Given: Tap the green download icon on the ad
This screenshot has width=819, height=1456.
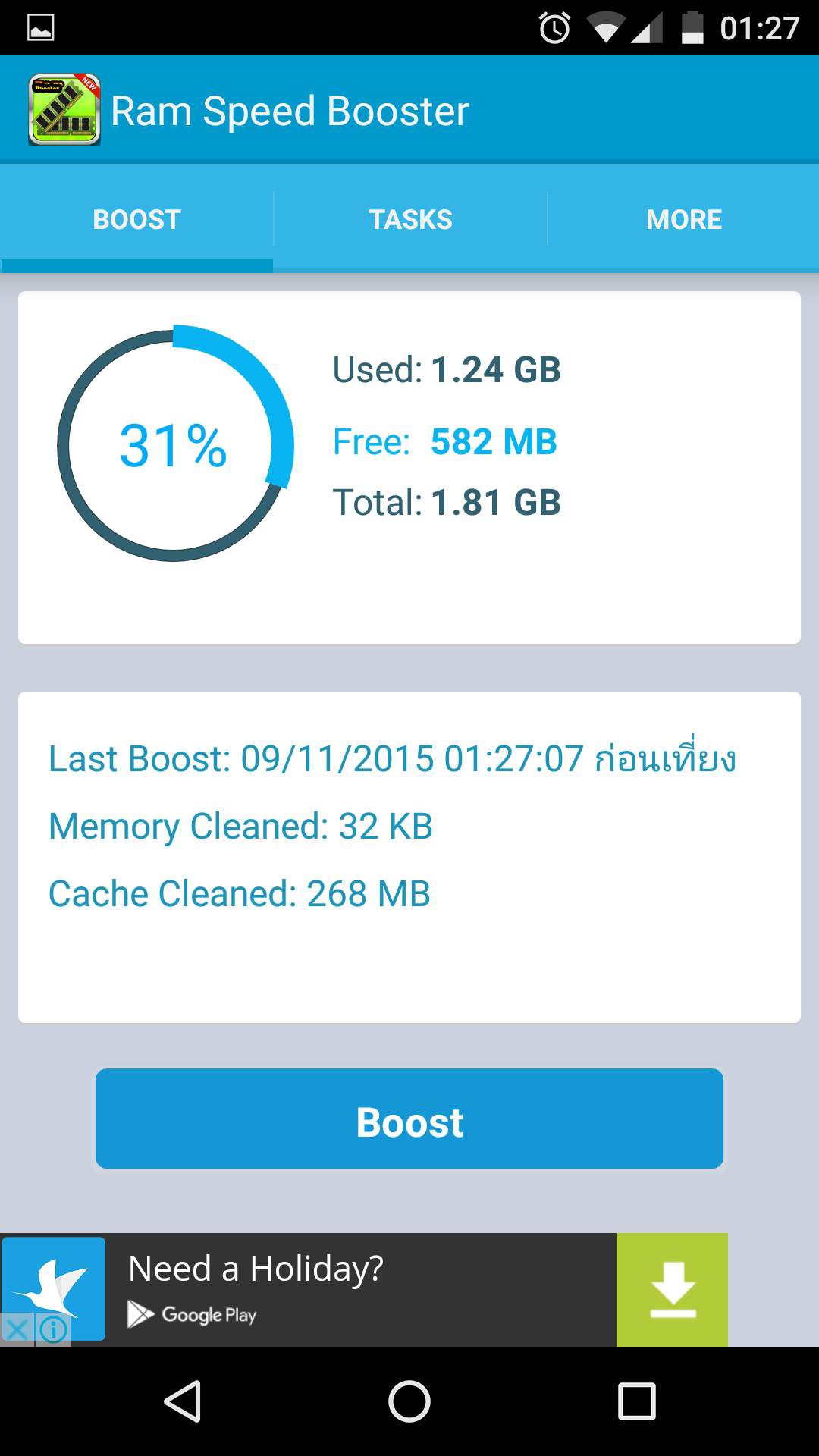Looking at the screenshot, I should [x=673, y=1288].
